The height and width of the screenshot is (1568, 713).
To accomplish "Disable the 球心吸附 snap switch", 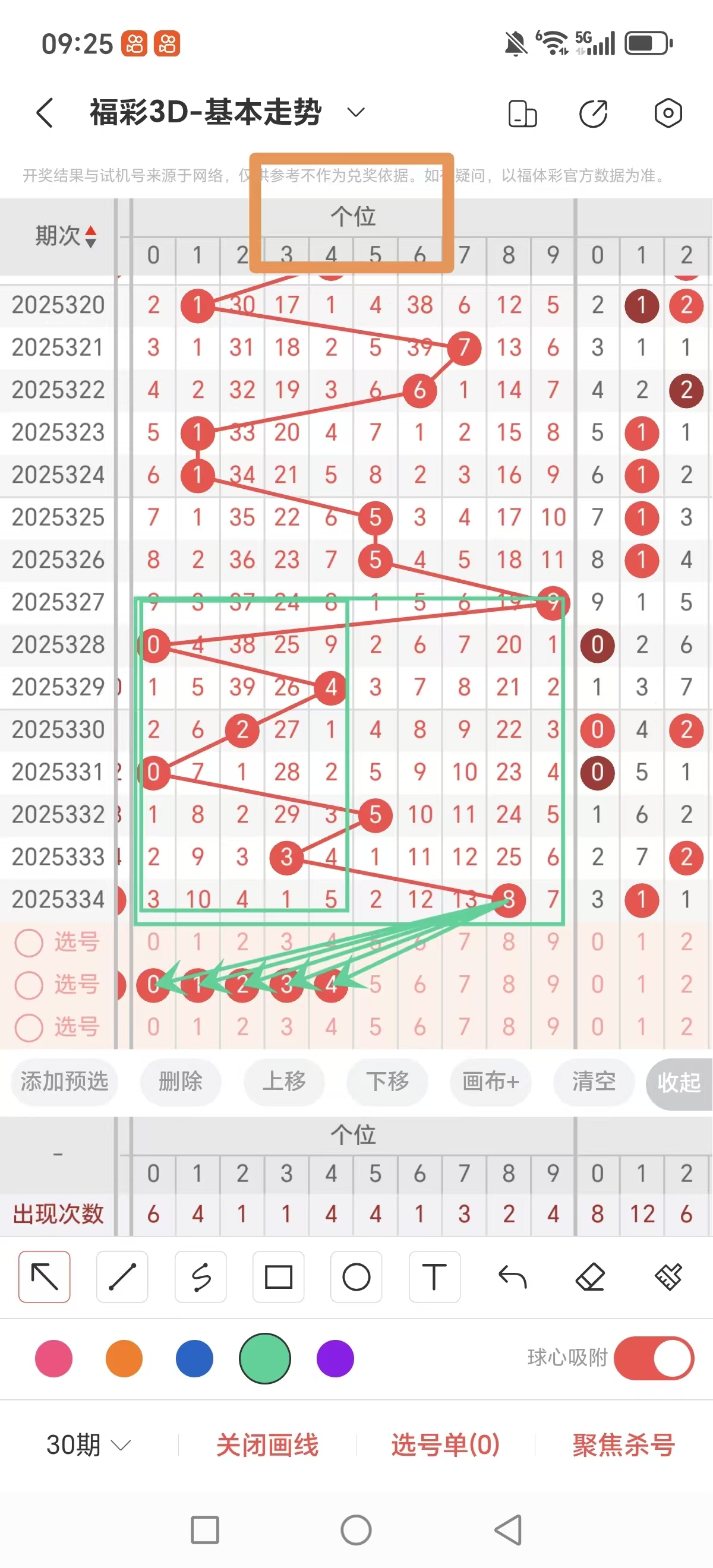I will click(x=655, y=1358).
